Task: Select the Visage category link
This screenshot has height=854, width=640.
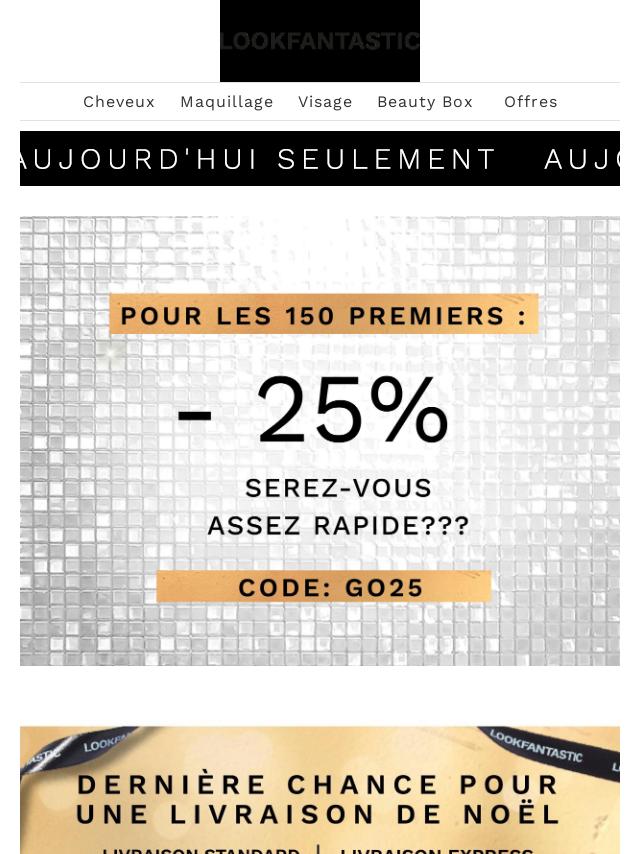Action: tap(325, 102)
